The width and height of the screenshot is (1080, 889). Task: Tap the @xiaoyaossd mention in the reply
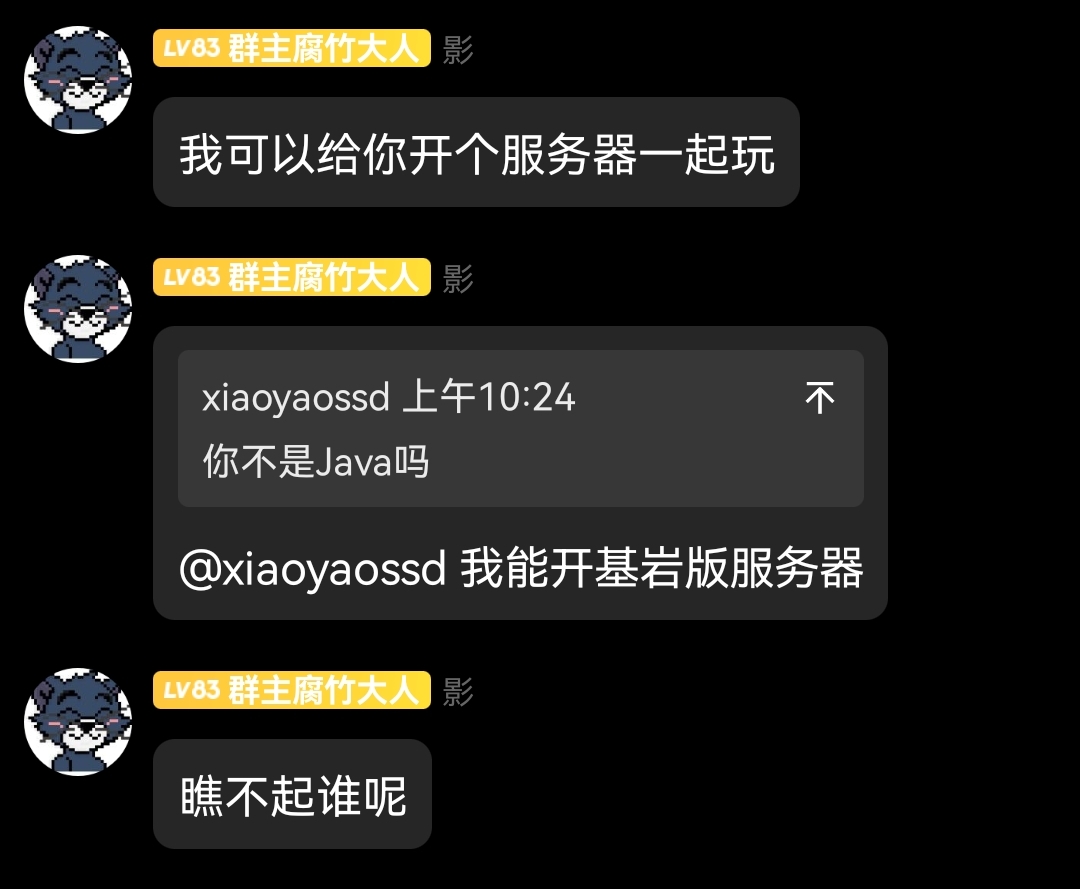tap(312, 570)
